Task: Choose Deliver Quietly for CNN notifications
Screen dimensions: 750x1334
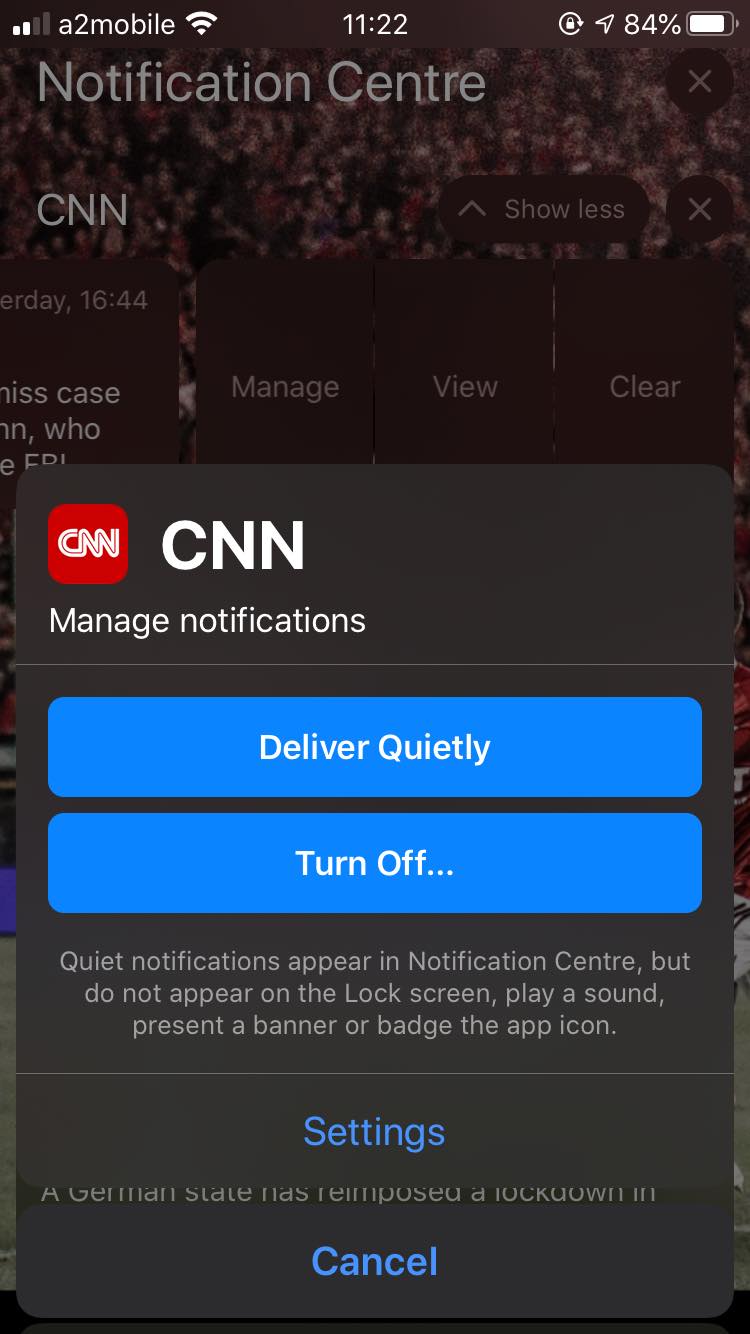Action: [x=375, y=747]
